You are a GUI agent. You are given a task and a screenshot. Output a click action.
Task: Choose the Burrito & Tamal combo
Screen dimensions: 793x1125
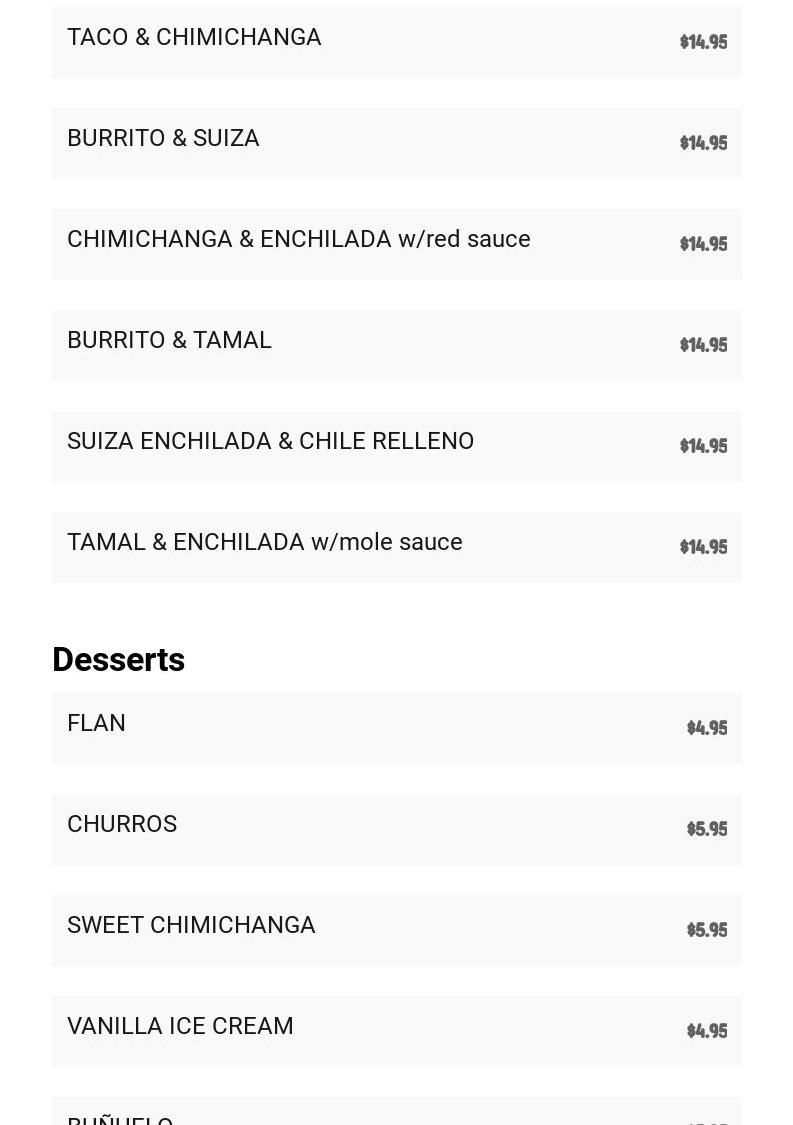point(170,341)
